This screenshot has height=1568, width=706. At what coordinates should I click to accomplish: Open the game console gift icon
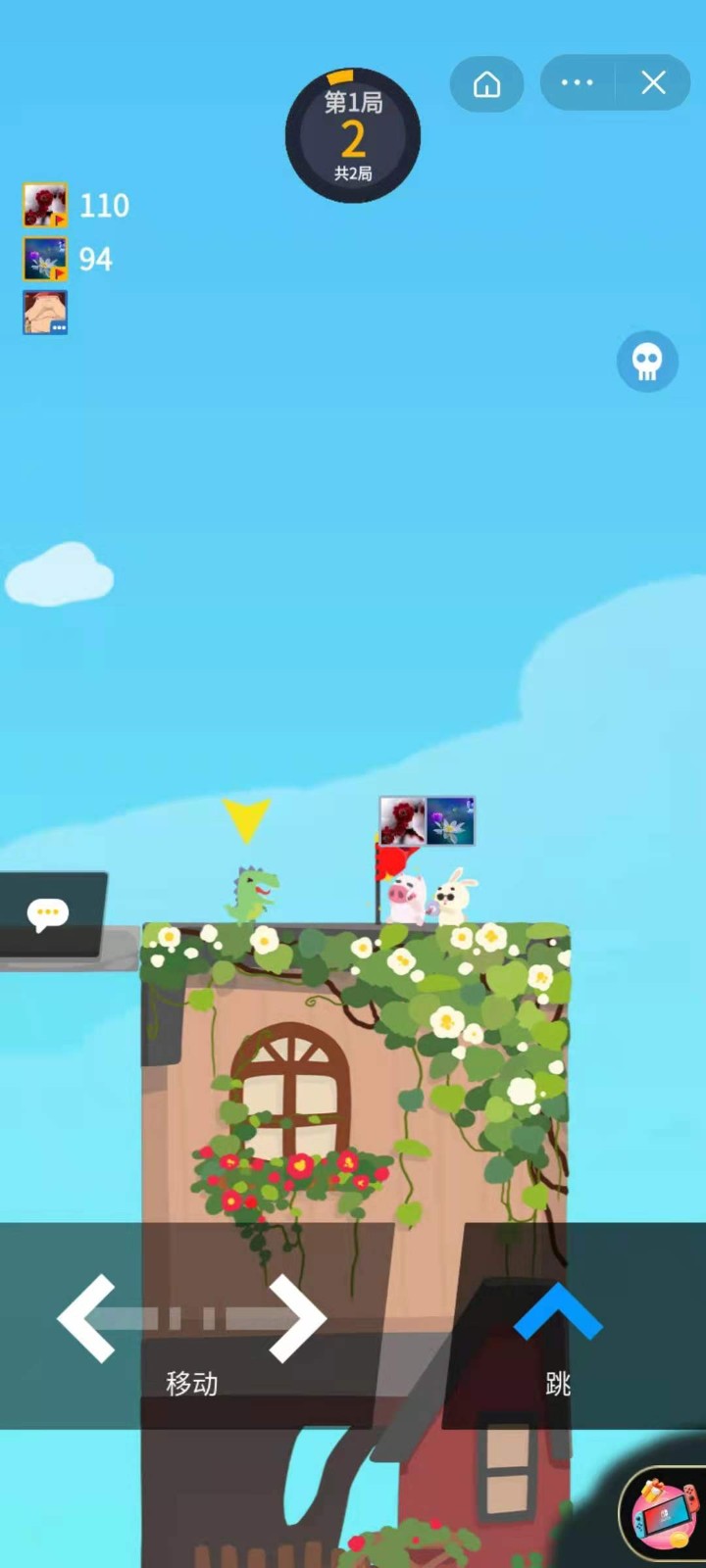[664, 1514]
